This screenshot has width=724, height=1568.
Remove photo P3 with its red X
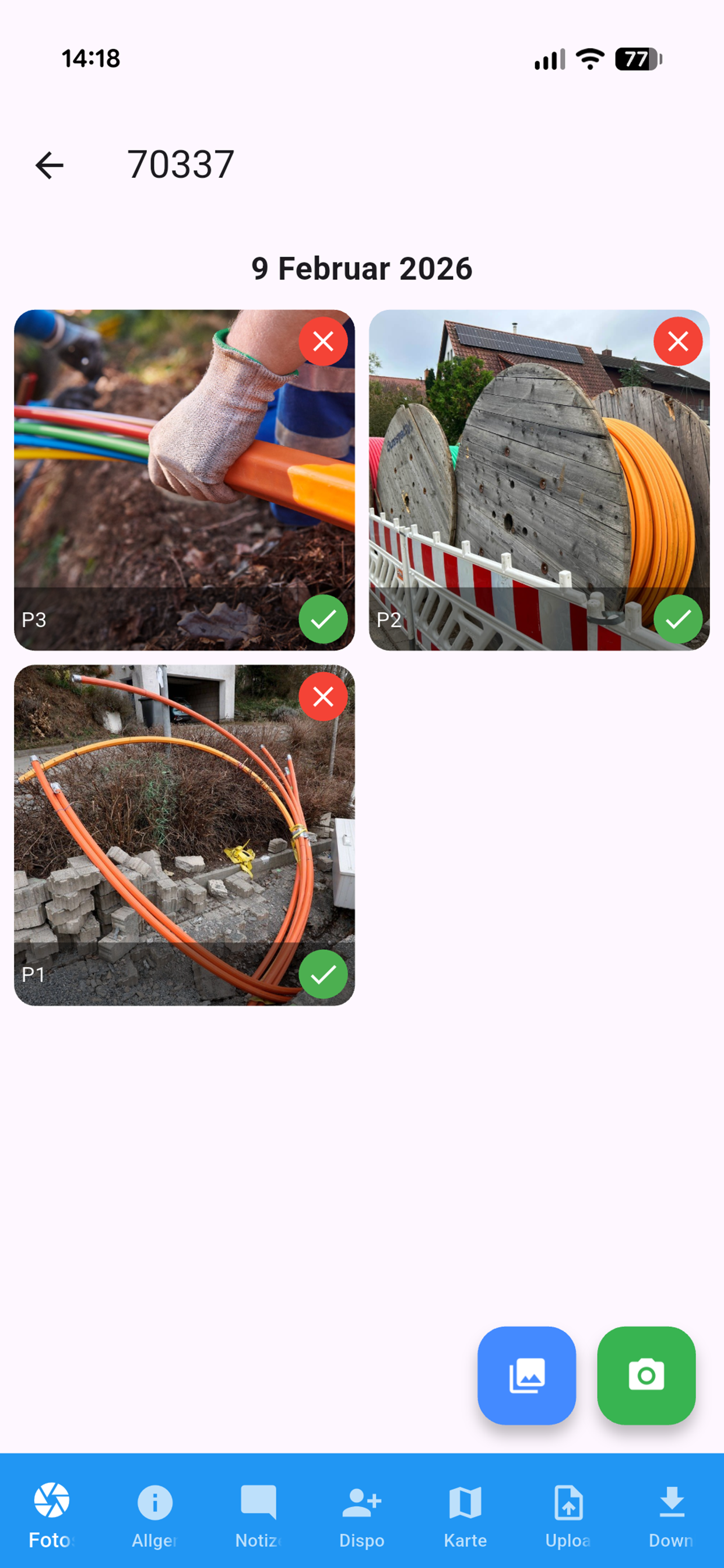pyautogui.click(x=323, y=341)
